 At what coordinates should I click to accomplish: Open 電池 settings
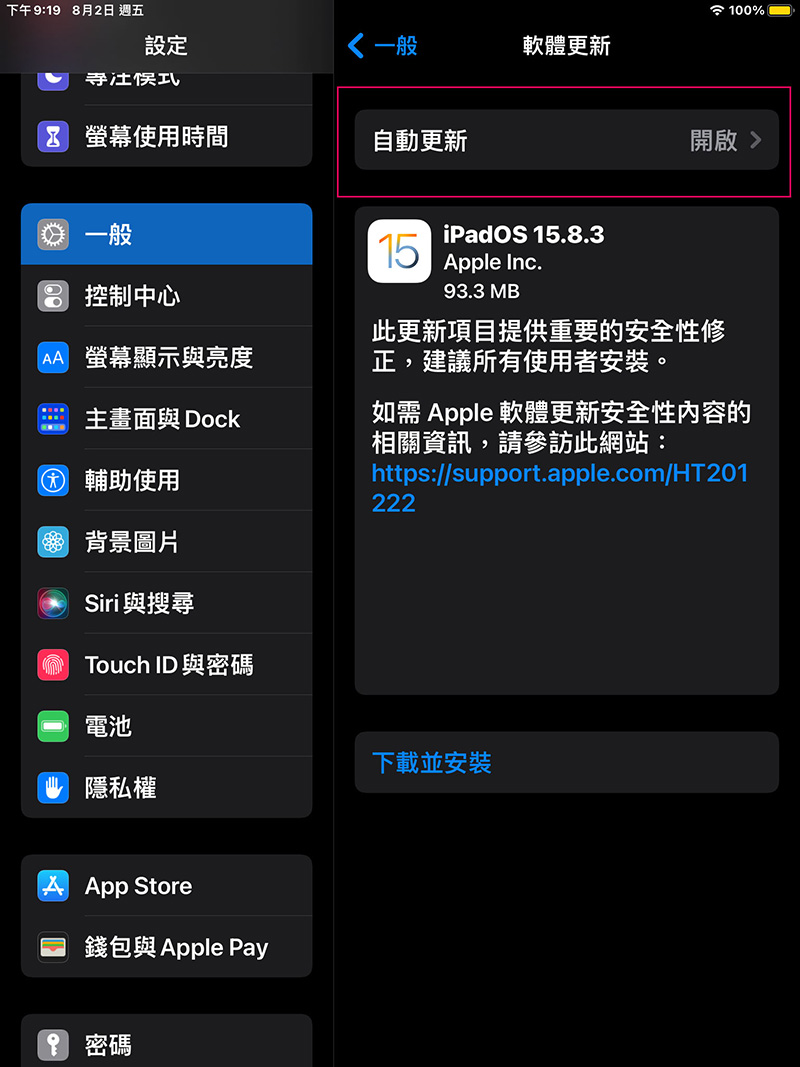166,726
